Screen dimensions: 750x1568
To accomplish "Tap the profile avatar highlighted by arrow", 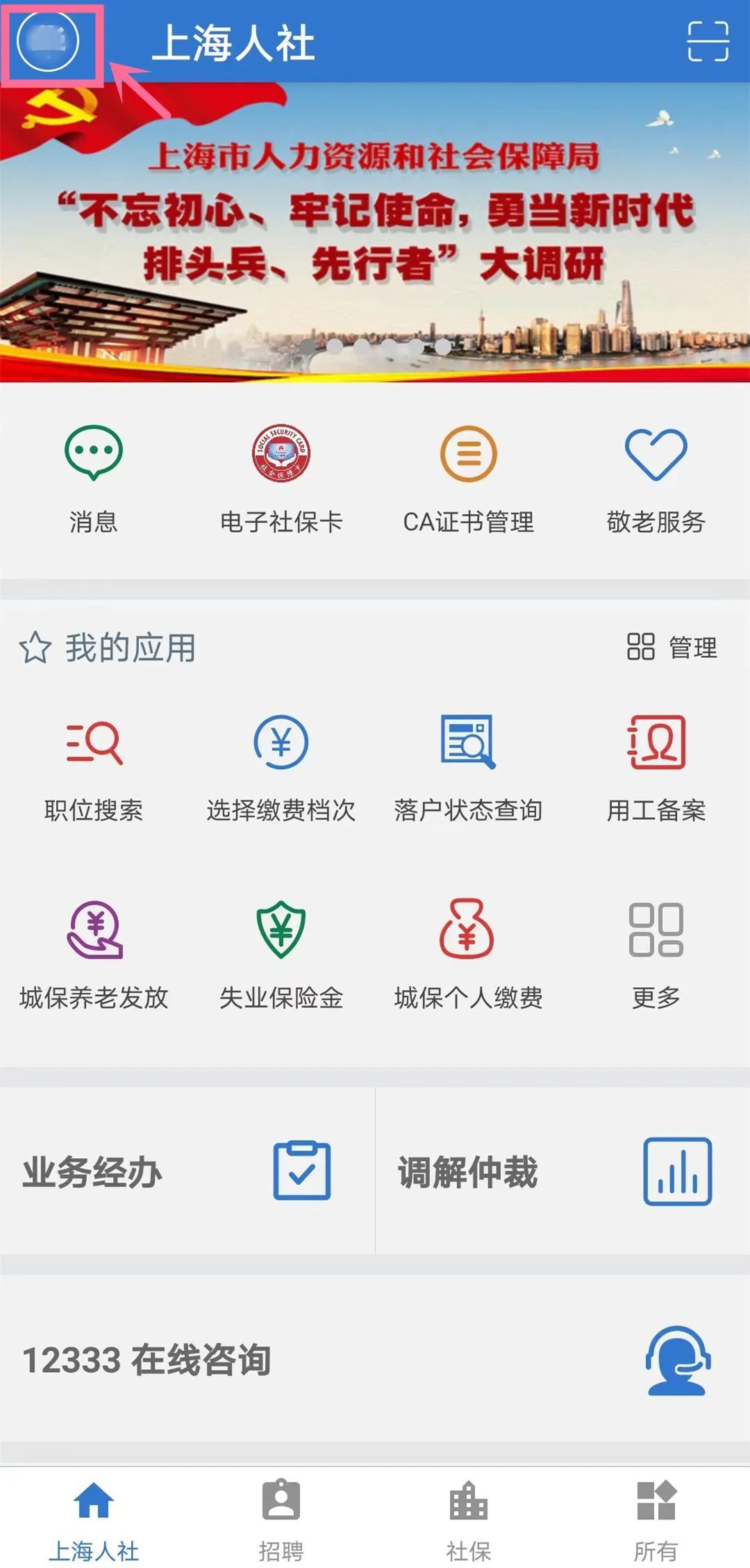I will [53, 43].
